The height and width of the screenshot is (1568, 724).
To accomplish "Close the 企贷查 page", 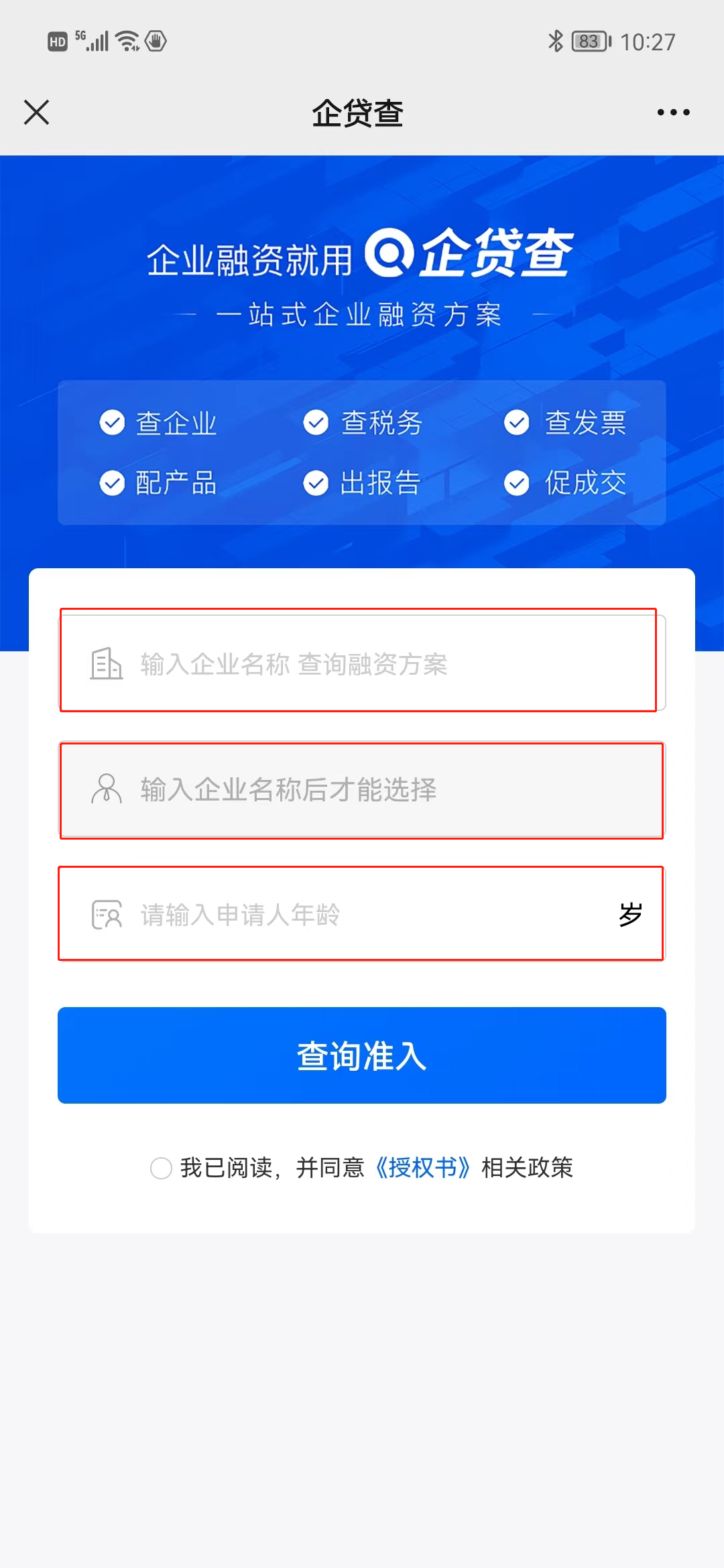I will 36,112.
